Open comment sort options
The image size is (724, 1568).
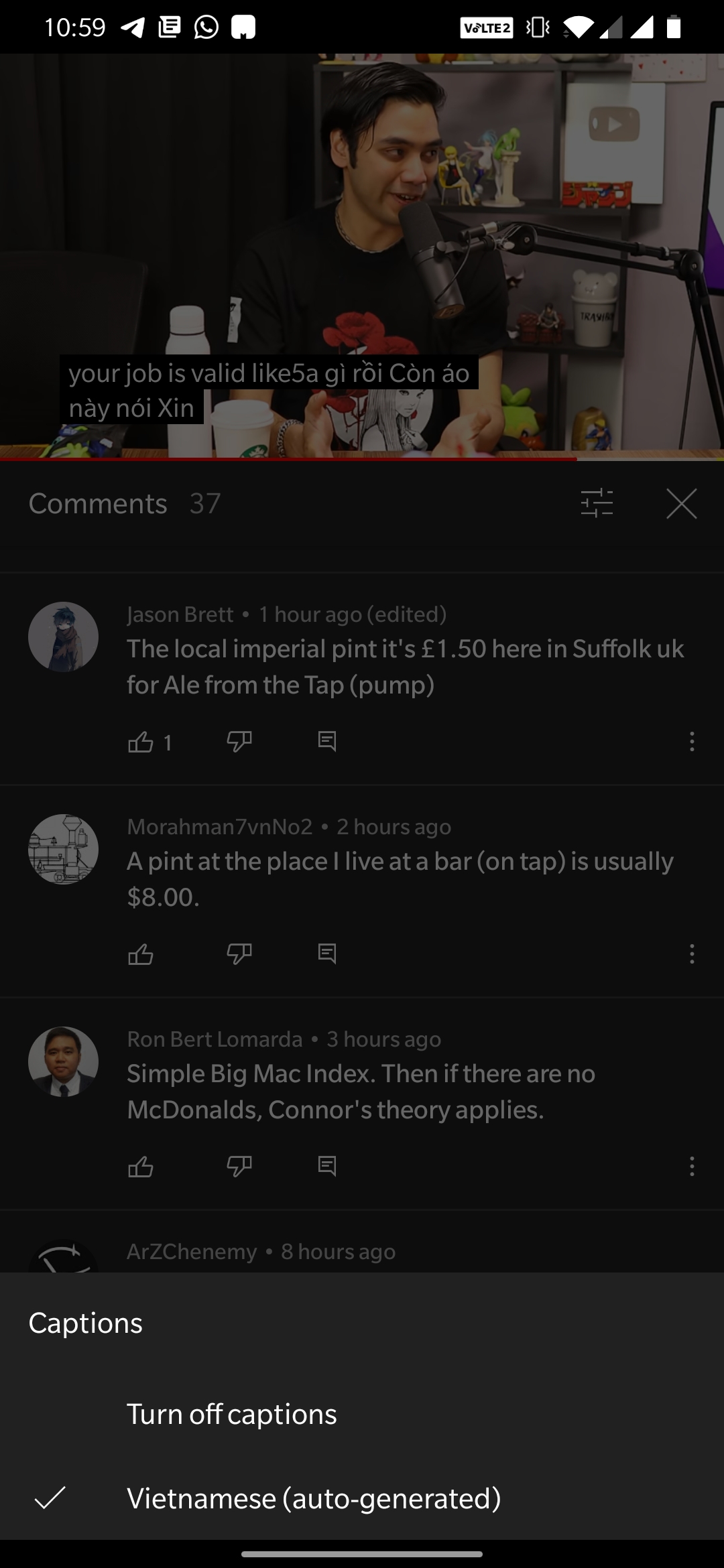click(x=597, y=504)
